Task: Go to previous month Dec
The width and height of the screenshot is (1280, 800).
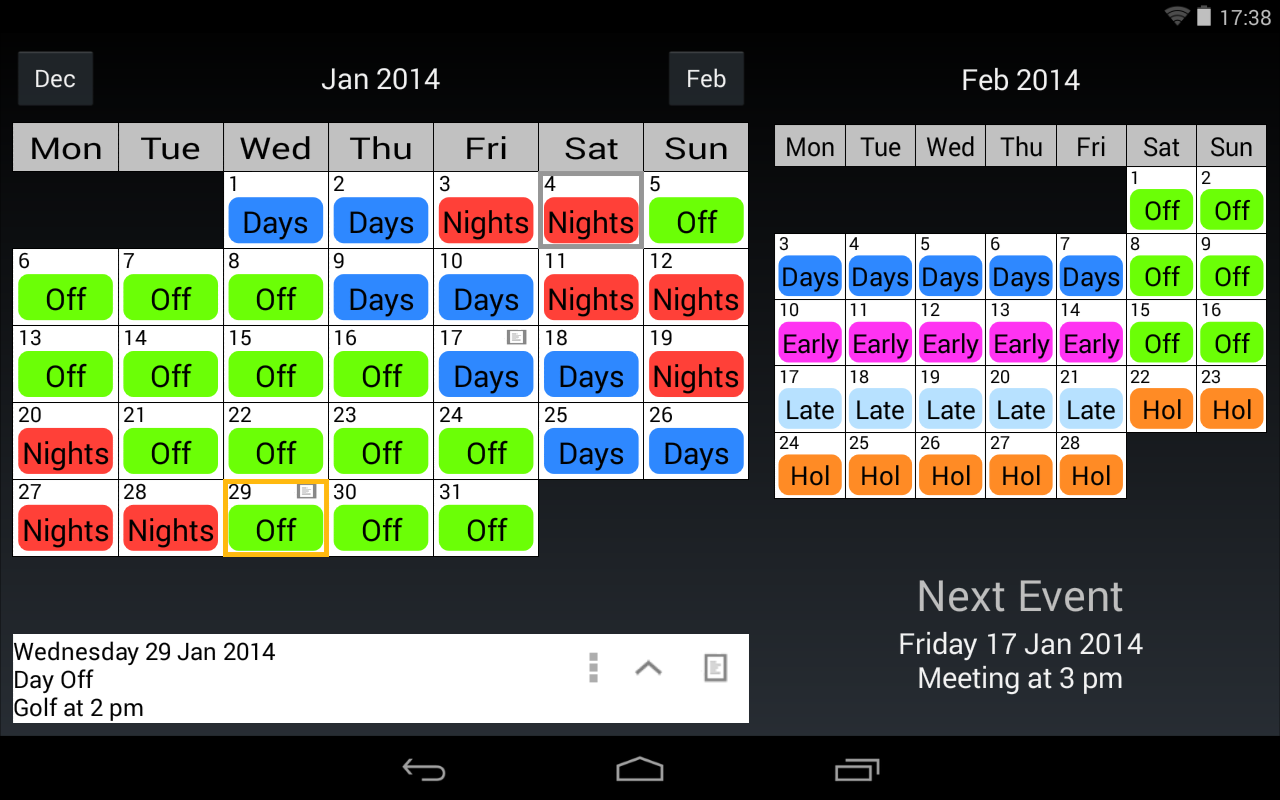Action: [55, 79]
